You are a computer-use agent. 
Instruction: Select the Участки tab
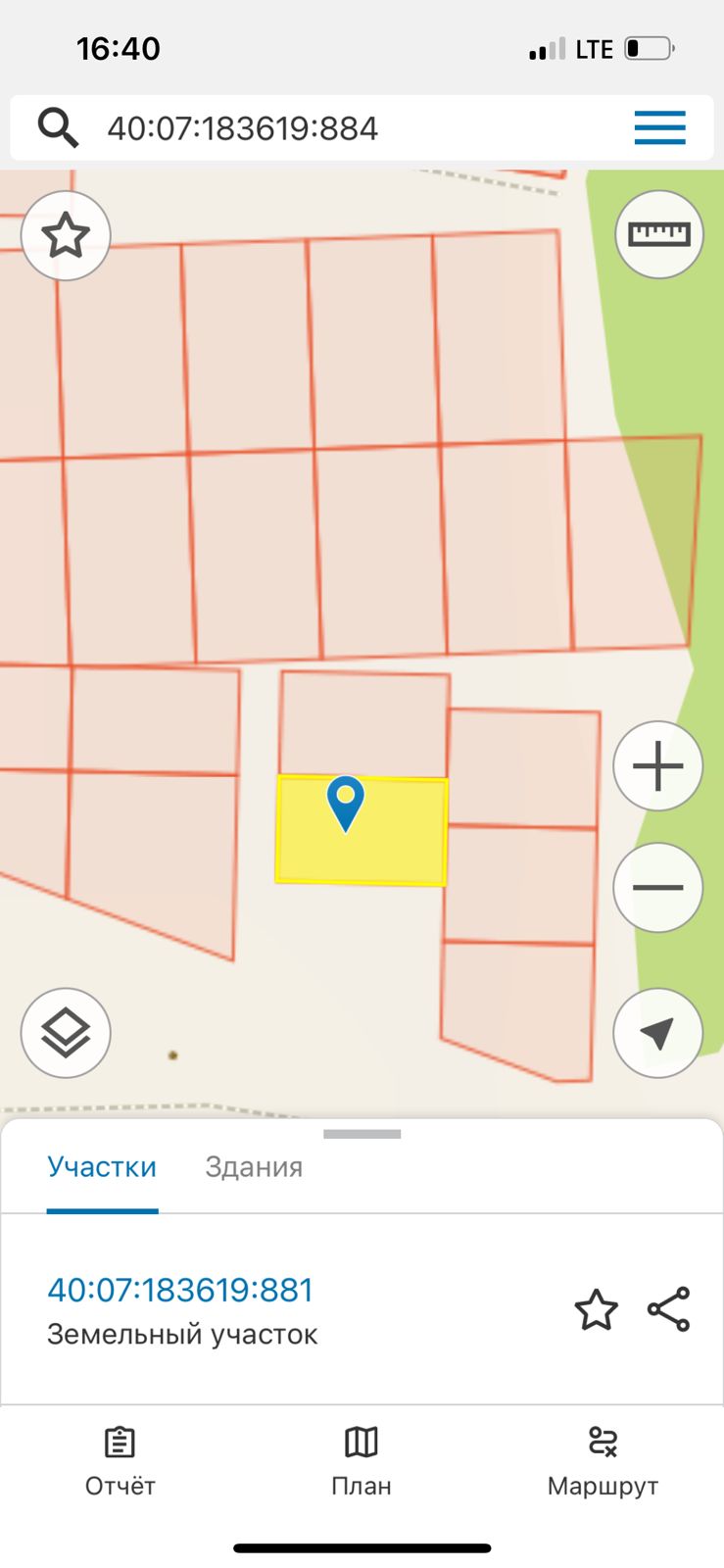point(102,1167)
